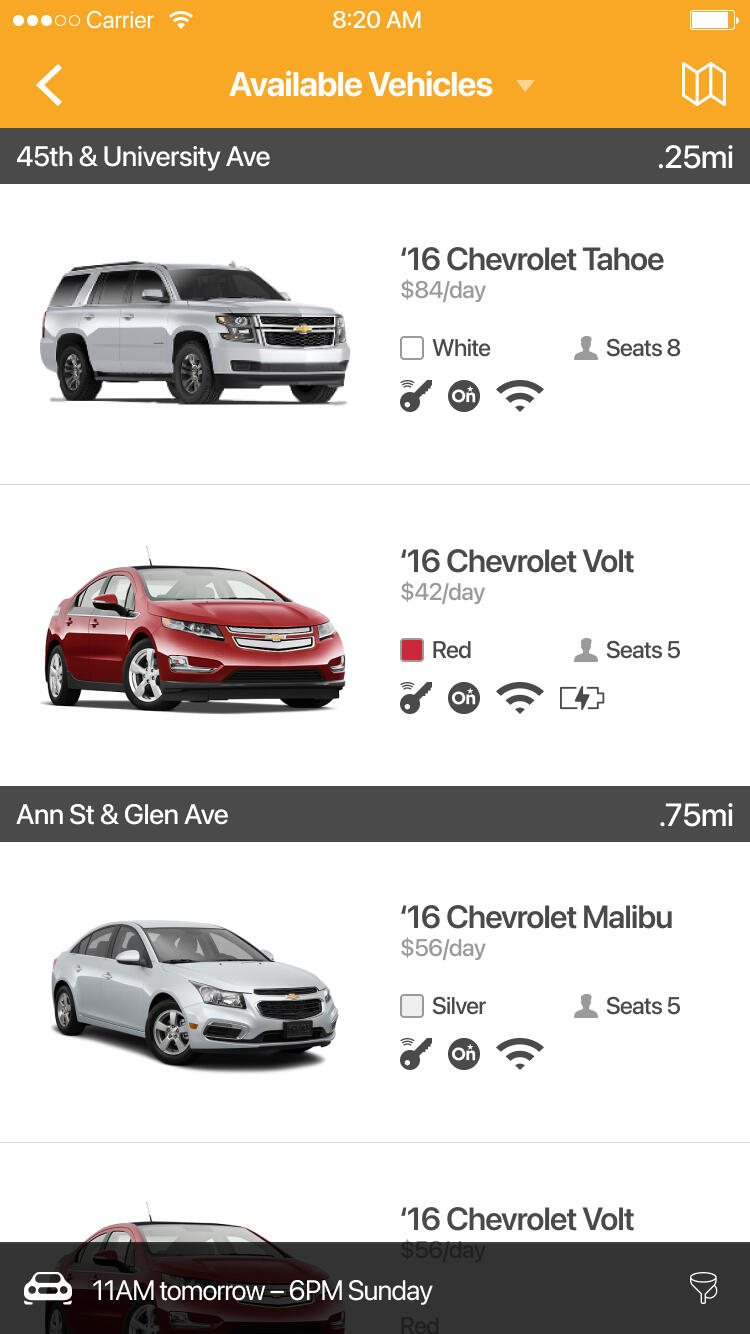This screenshot has height=1334, width=750.
Task: Change the 11AM tomorrow – 6PM Sunday time
Action: tap(262, 1290)
